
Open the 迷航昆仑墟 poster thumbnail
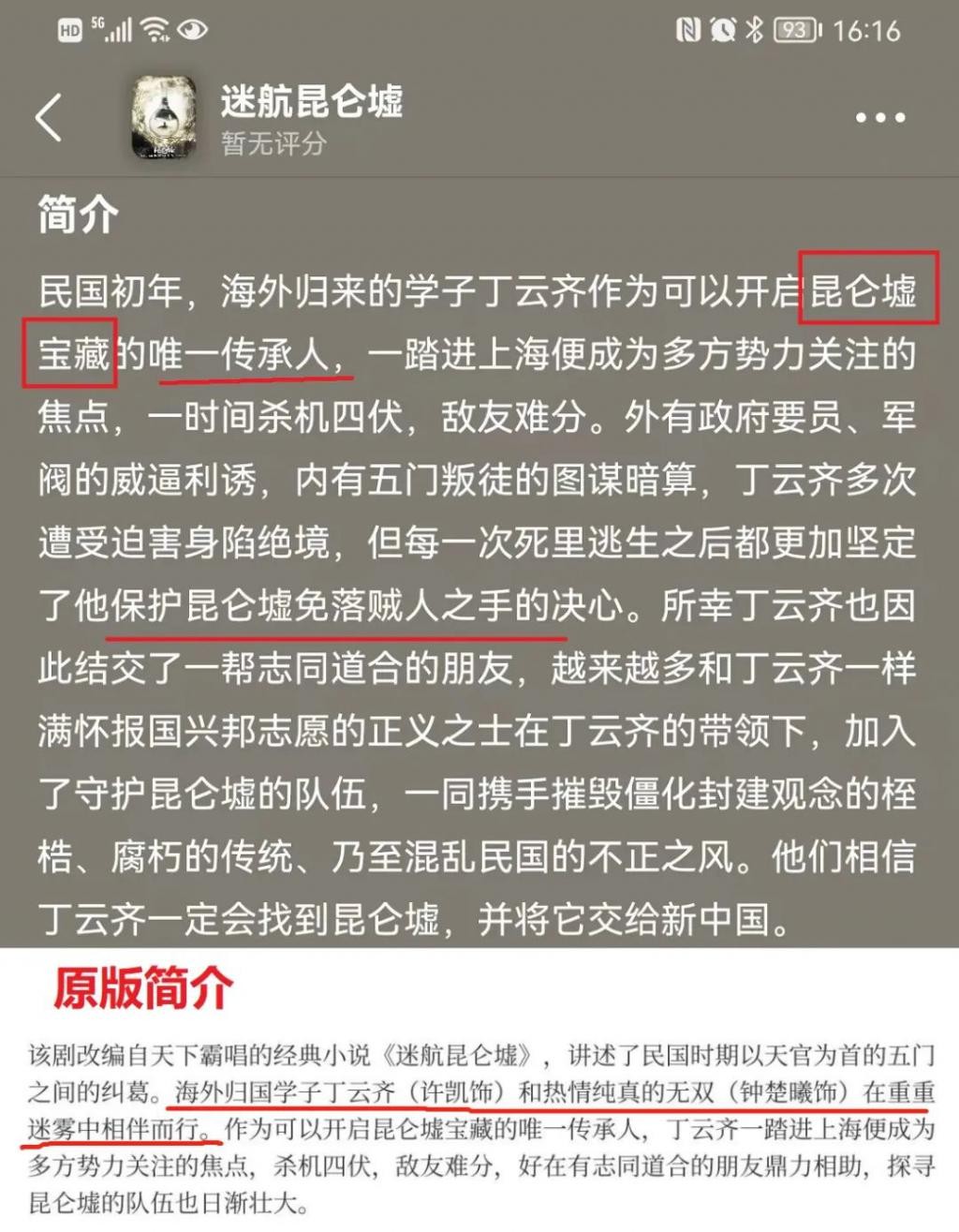[164, 117]
